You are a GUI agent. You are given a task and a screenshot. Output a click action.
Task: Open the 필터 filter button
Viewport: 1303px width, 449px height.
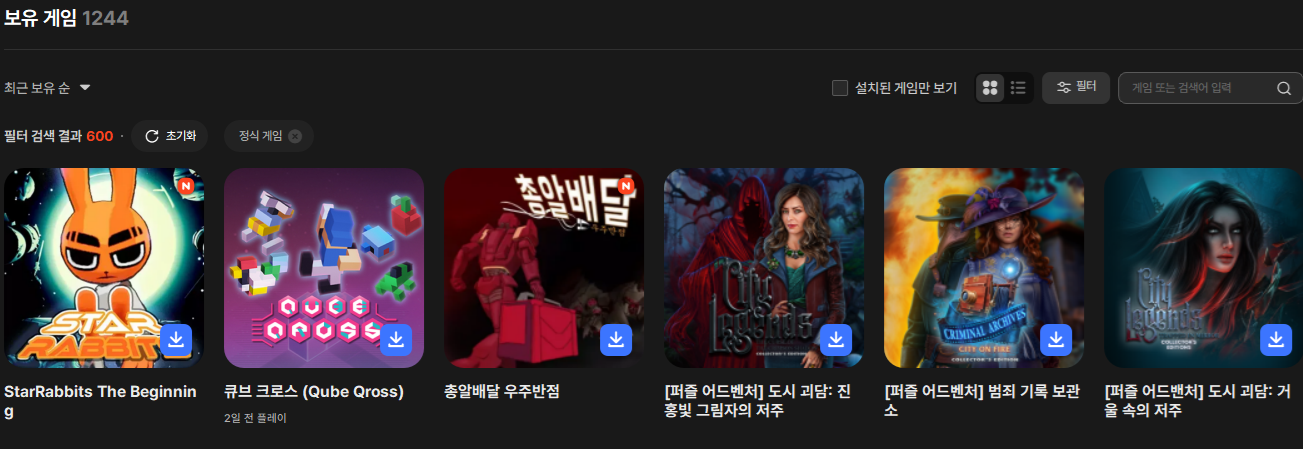(x=1076, y=88)
